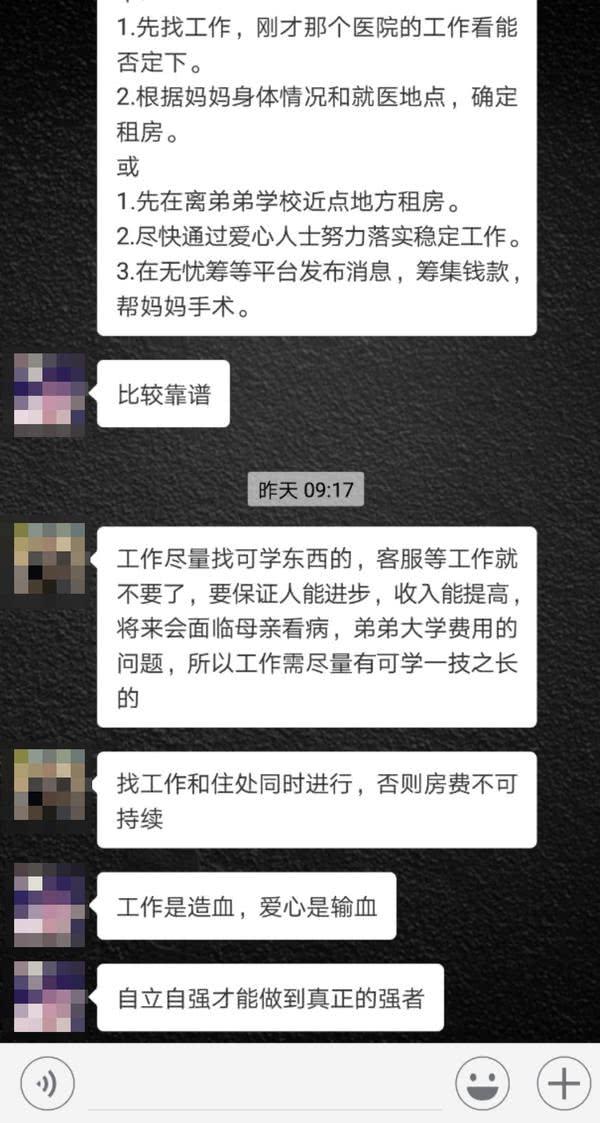Tap the message text field
The width and height of the screenshot is (600, 1123).
tap(265, 1085)
